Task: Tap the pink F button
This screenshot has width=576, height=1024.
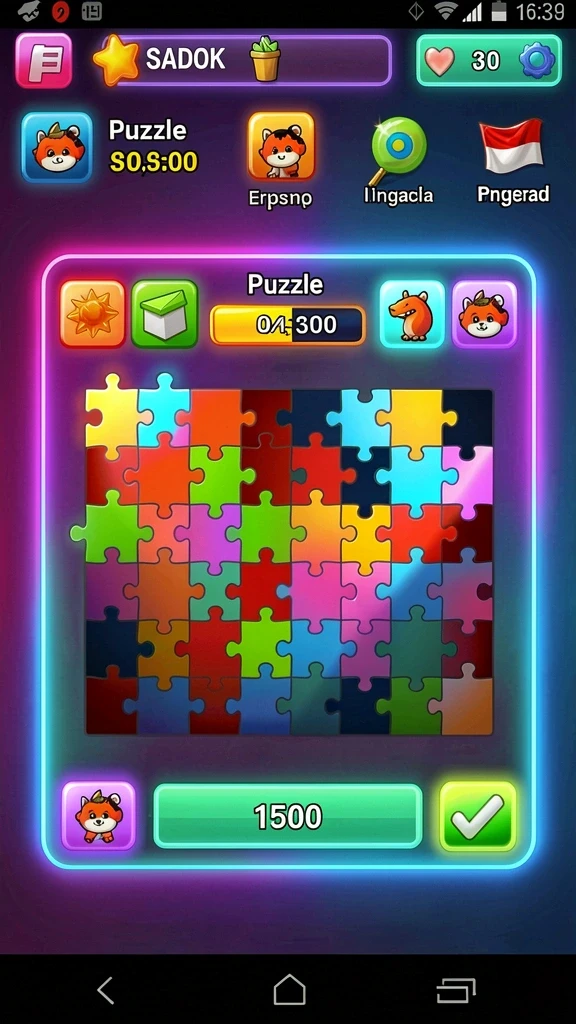Action: pos(44,60)
